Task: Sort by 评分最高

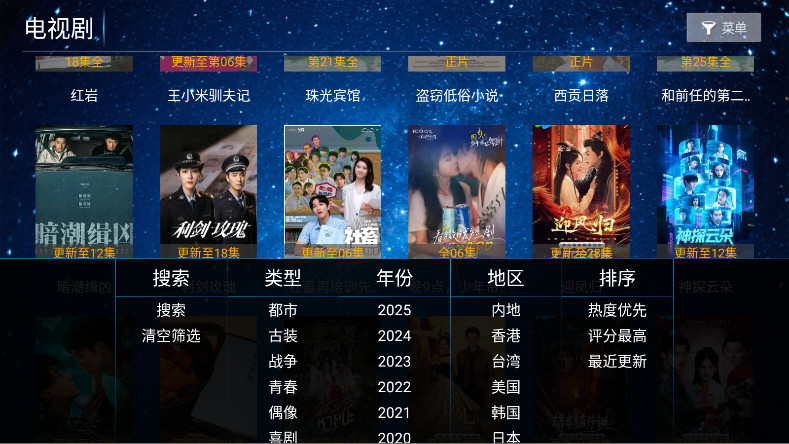Action: coord(617,336)
